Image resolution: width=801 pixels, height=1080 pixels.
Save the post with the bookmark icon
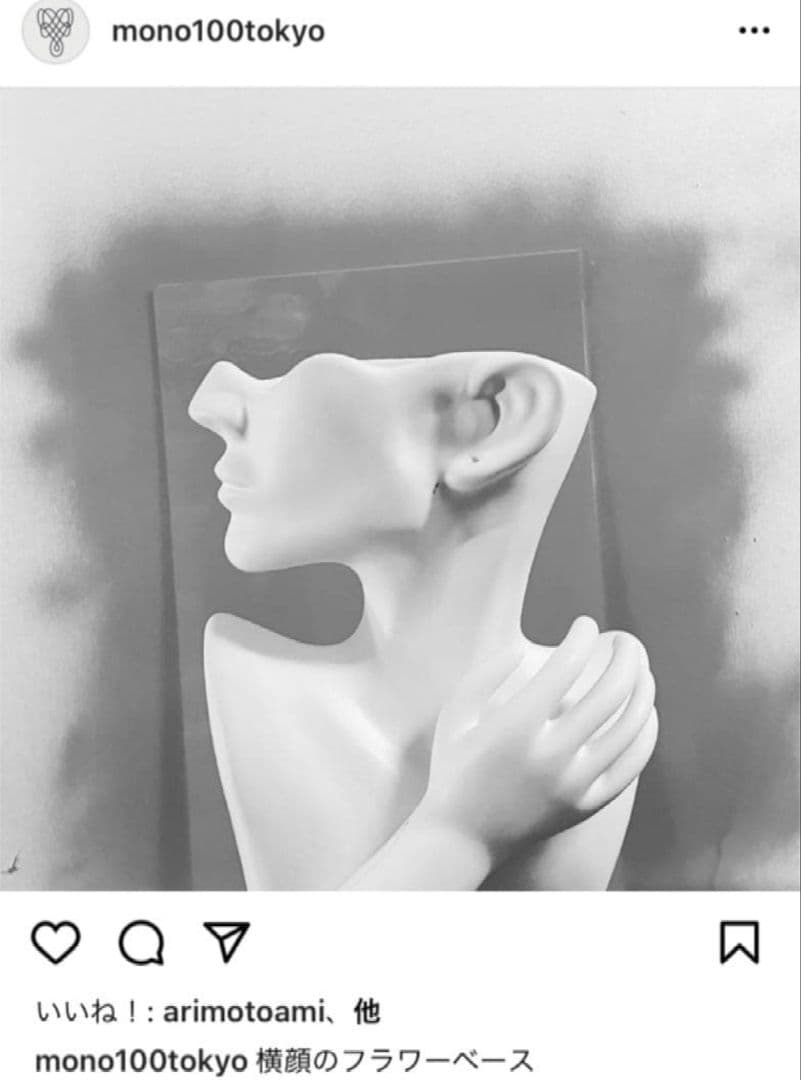pyautogui.click(x=740, y=942)
